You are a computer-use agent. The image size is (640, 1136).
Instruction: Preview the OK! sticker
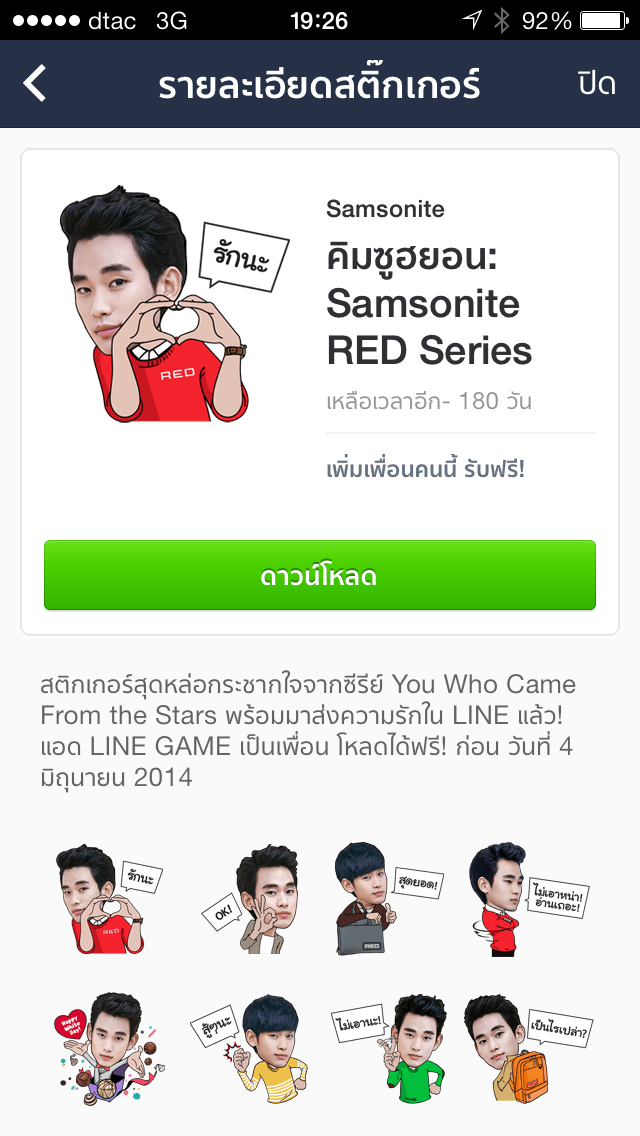tap(252, 897)
